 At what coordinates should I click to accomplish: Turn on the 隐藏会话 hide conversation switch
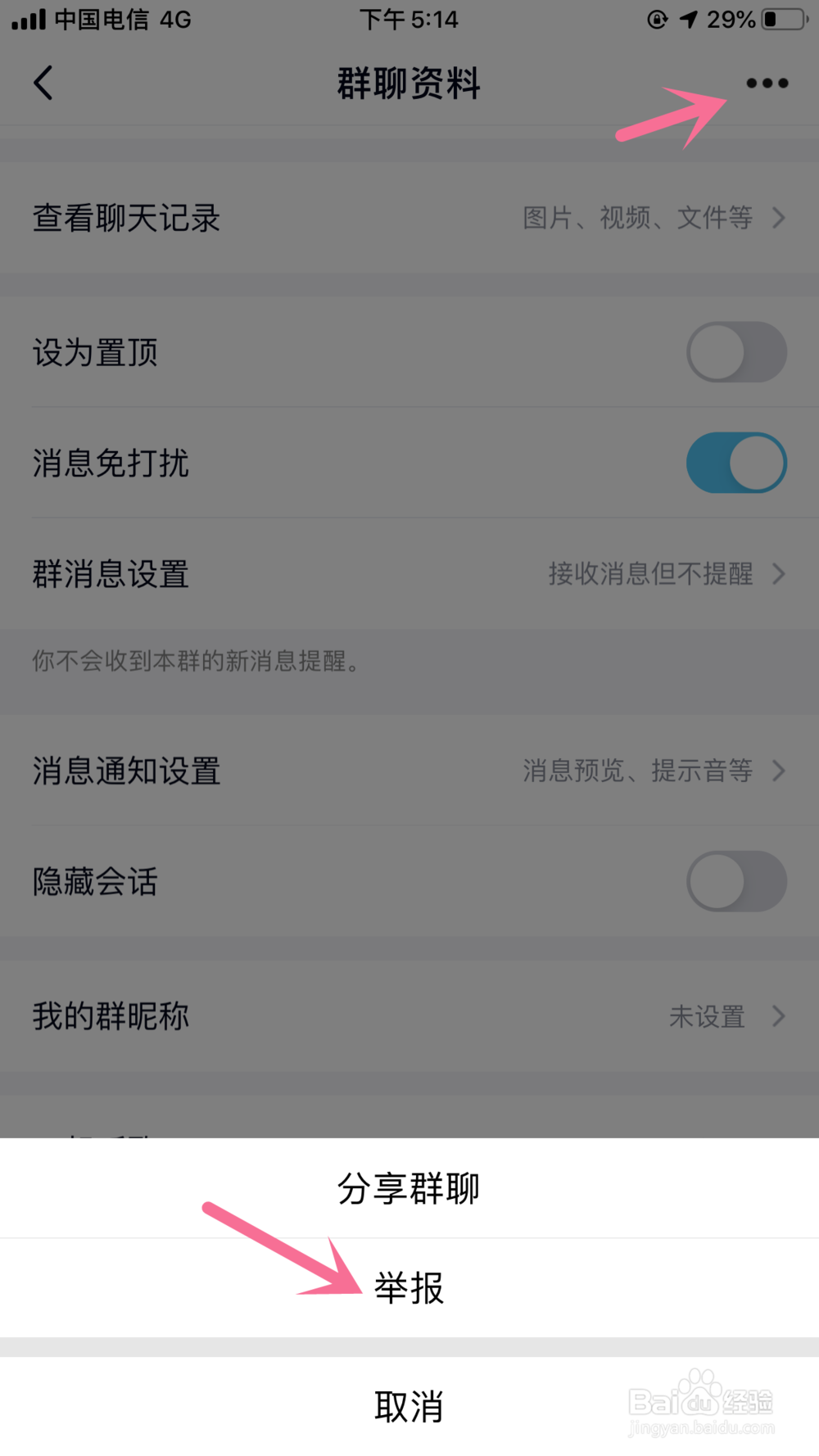click(x=735, y=882)
